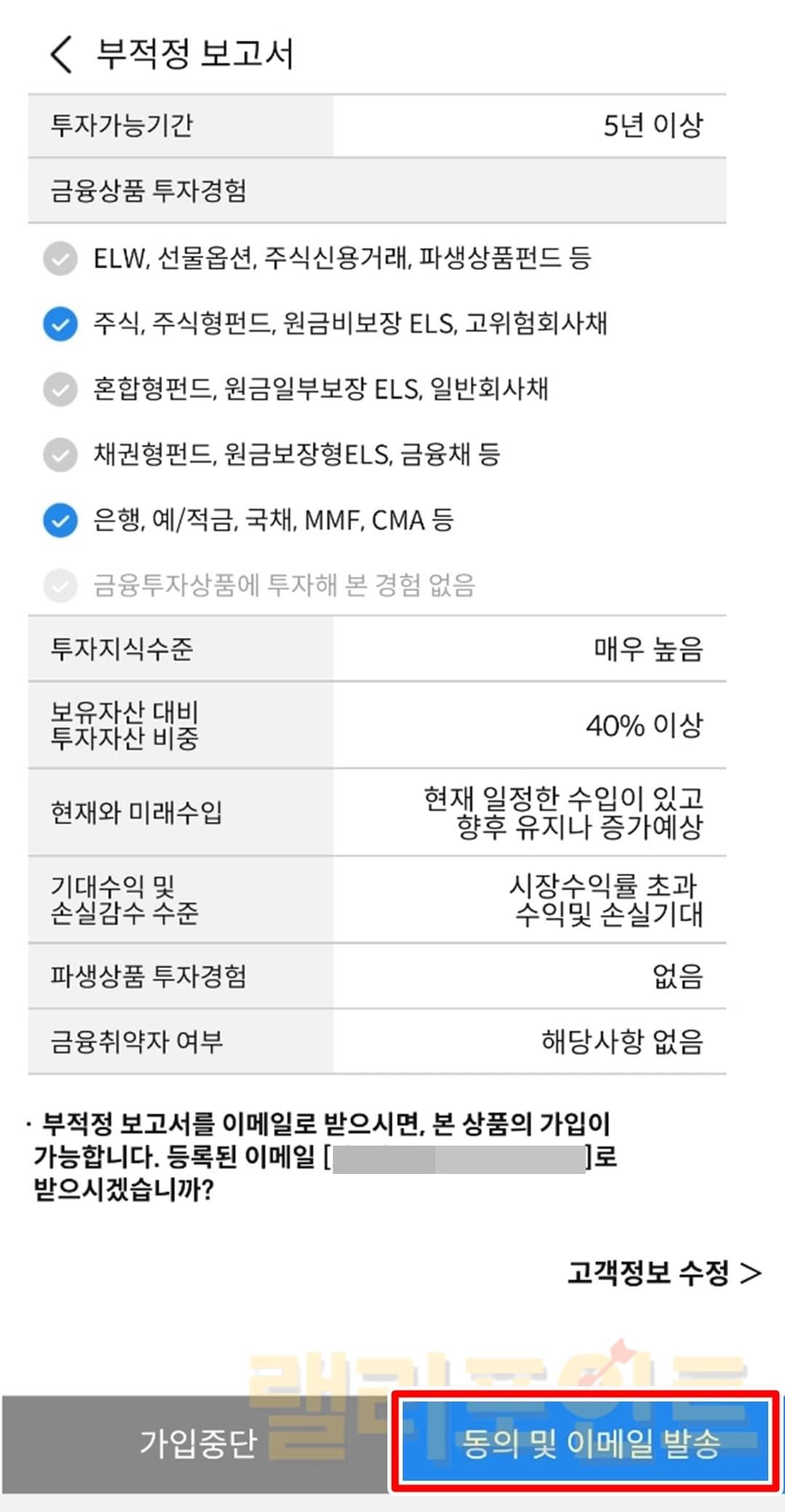Uncheck 은행, 예/적금, 국채 option

(x=60, y=520)
